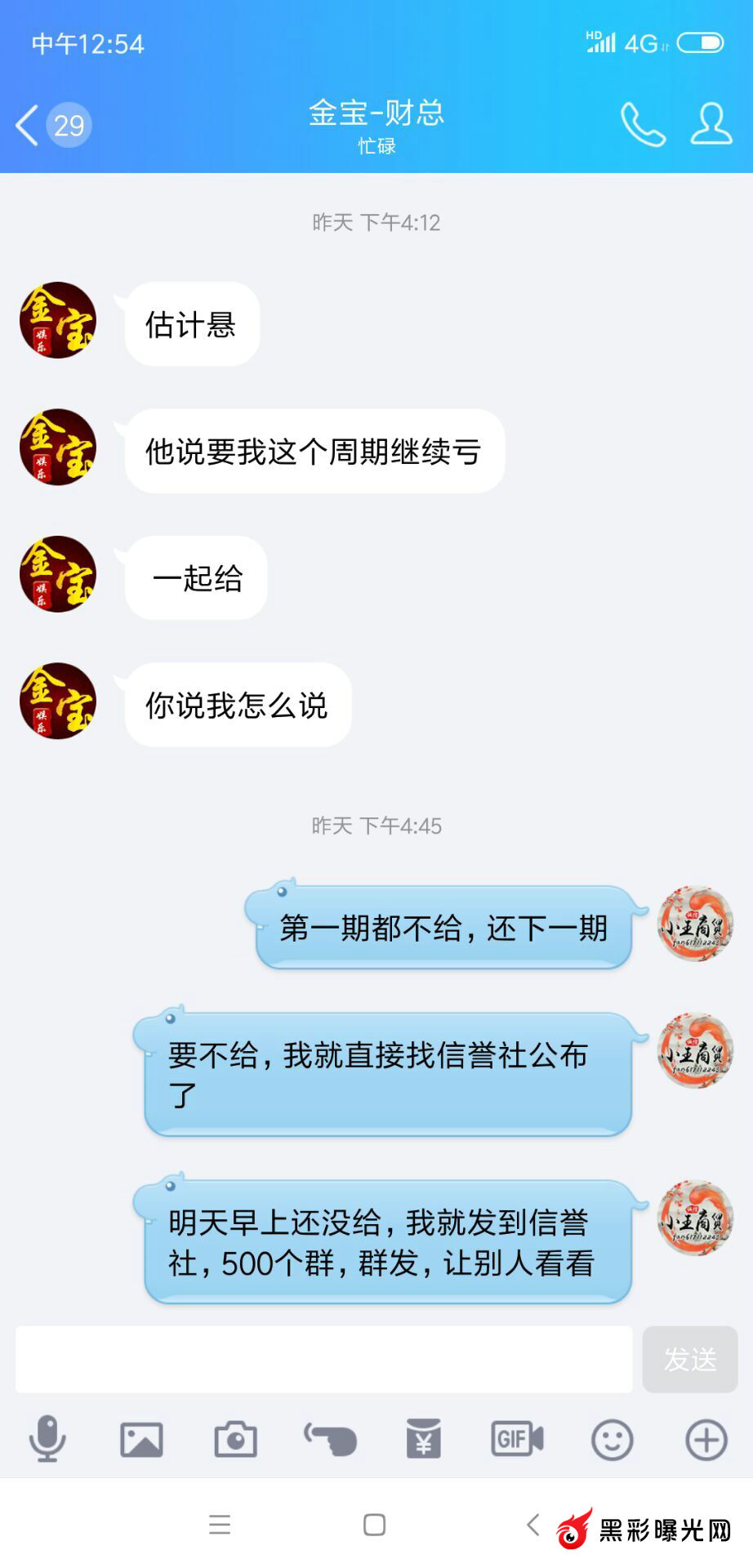Open 金宝's avatar next to 估计悬
This screenshot has width=753, height=1568.
[x=57, y=320]
